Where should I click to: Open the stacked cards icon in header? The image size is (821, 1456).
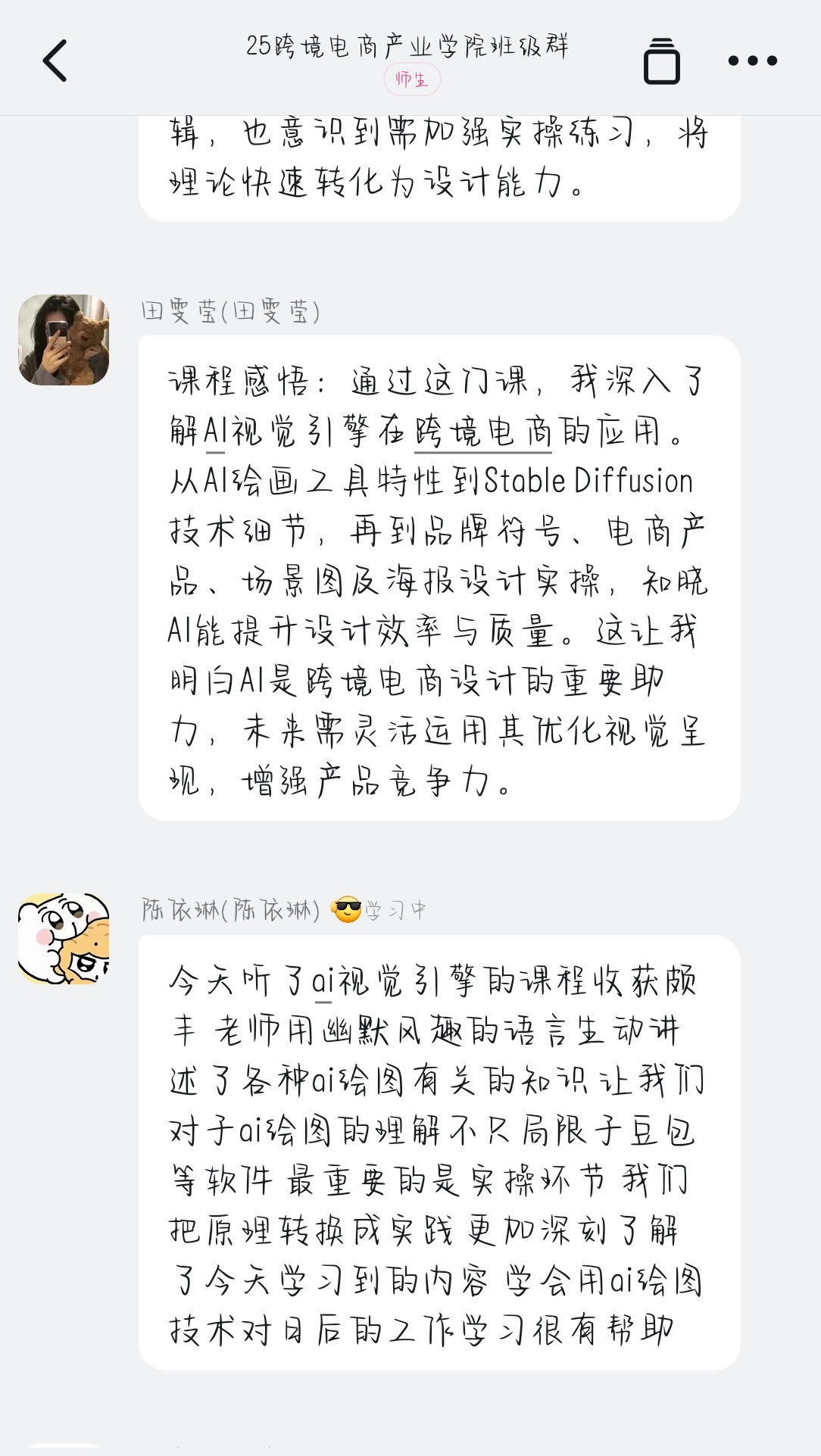[661, 61]
